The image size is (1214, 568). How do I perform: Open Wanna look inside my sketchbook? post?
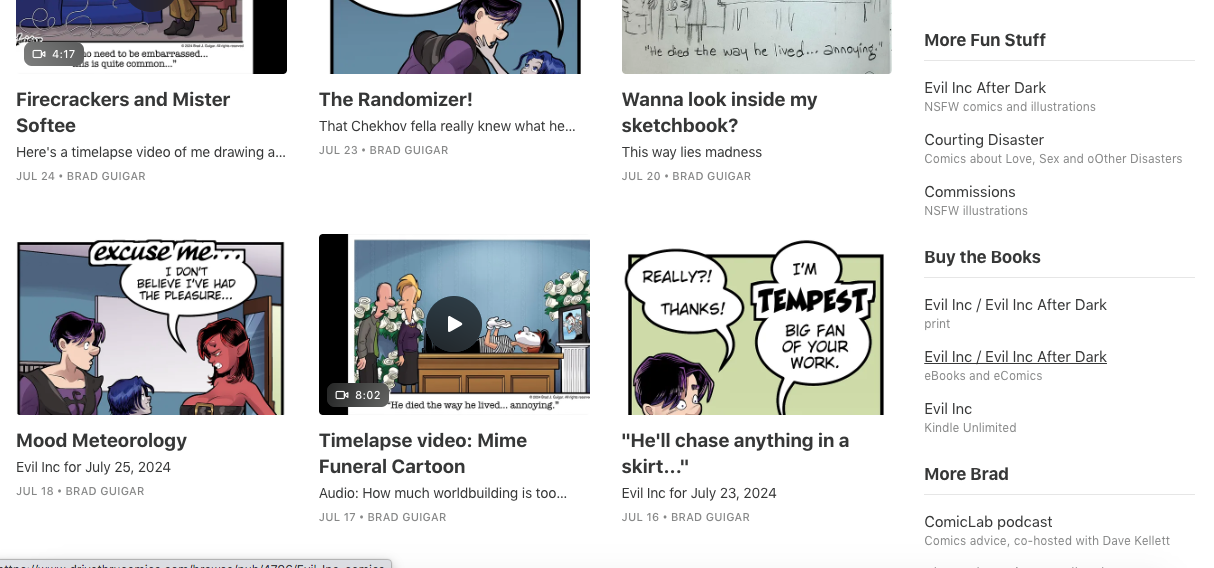(719, 112)
